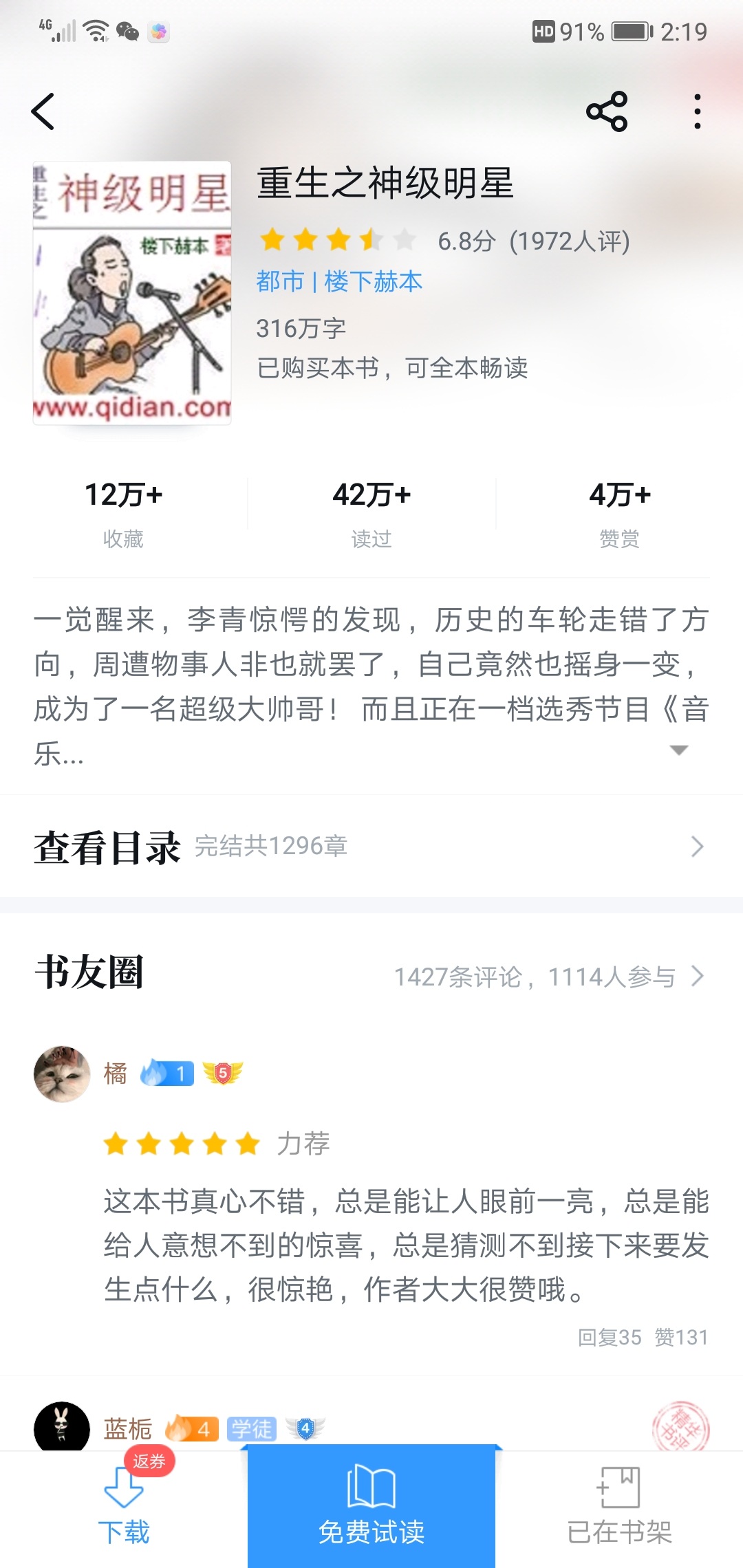The image size is (743, 1568).
Task: Open the three-dot overflow menu
Action: [697, 111]
